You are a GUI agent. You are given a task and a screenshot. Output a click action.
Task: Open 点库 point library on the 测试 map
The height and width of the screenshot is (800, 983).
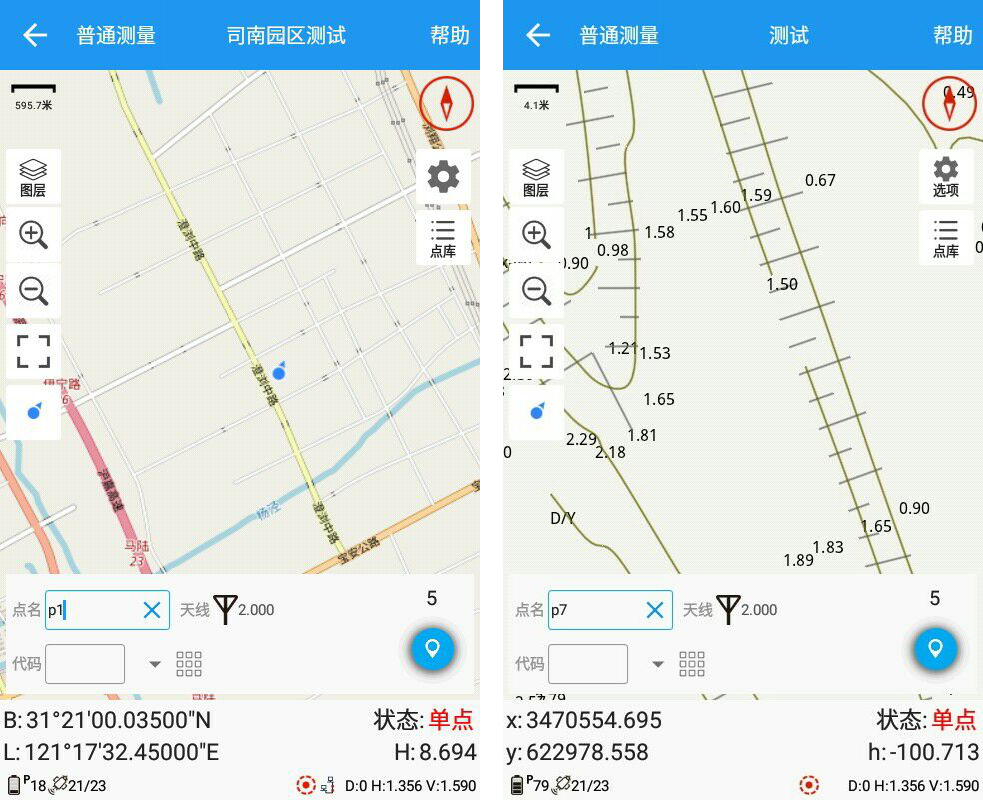945,238
